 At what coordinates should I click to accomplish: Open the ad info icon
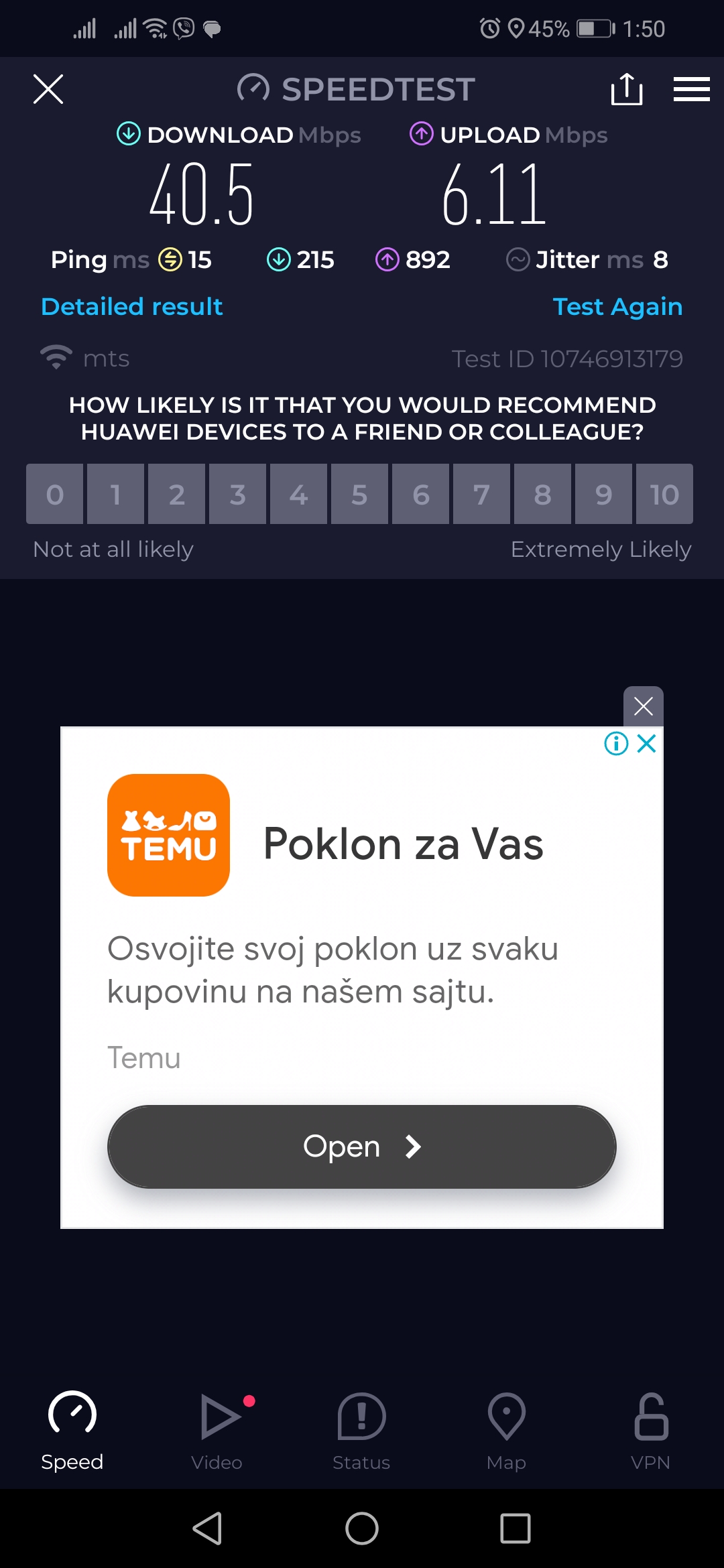click(616, 743)
